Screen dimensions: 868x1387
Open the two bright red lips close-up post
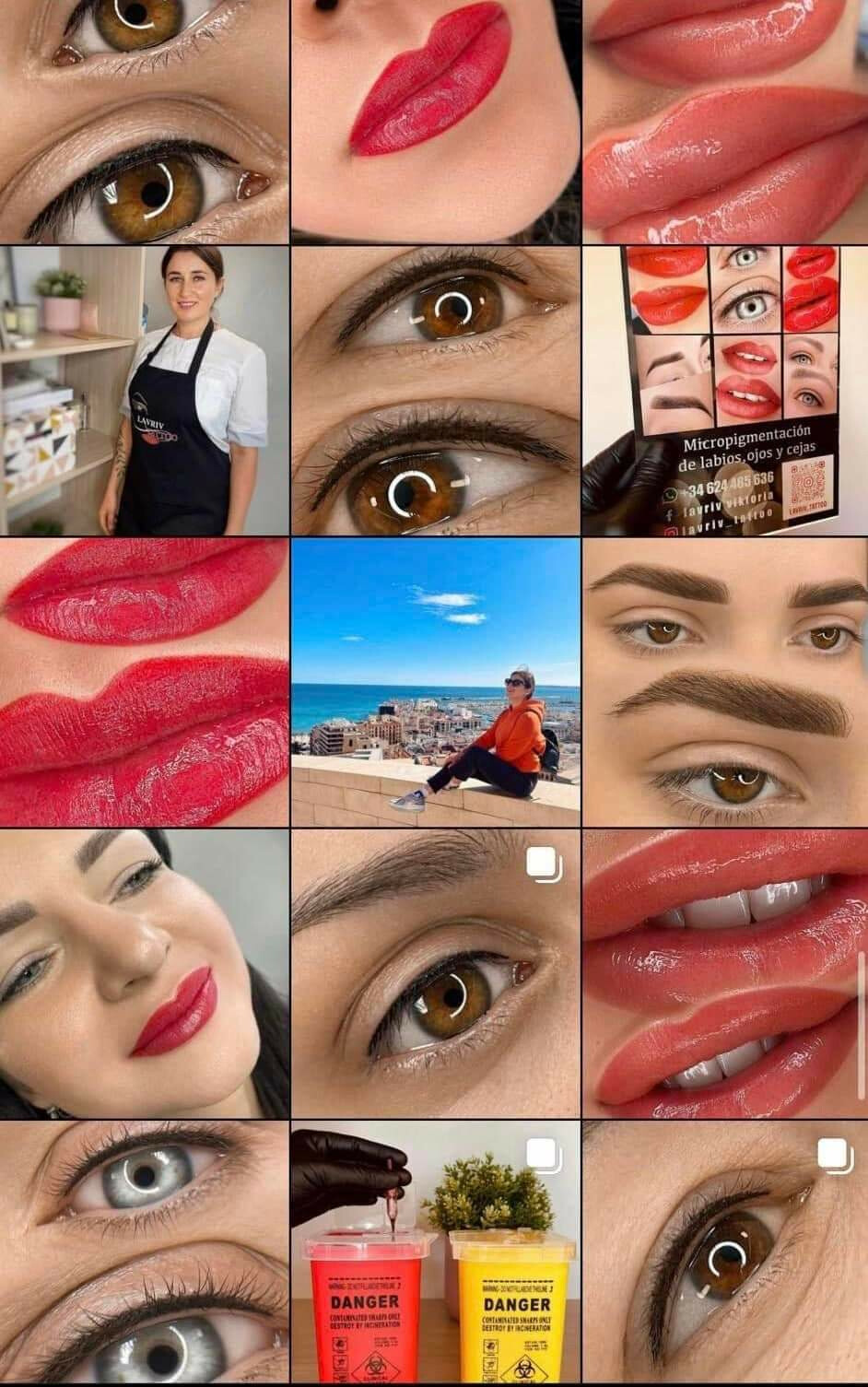[144, 682]
